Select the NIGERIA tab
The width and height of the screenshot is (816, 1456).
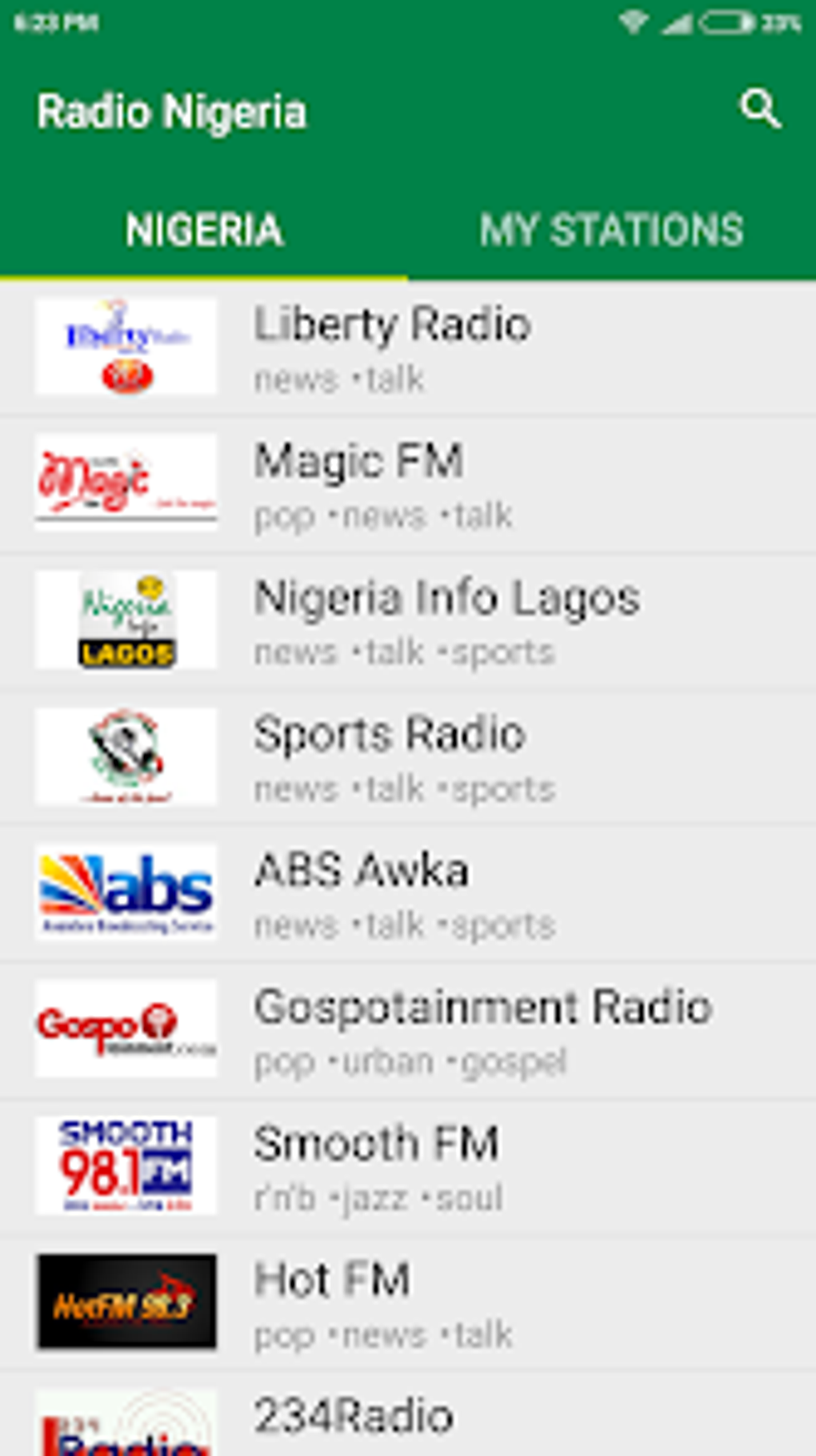pyautogui.click(x=204, y=230)
